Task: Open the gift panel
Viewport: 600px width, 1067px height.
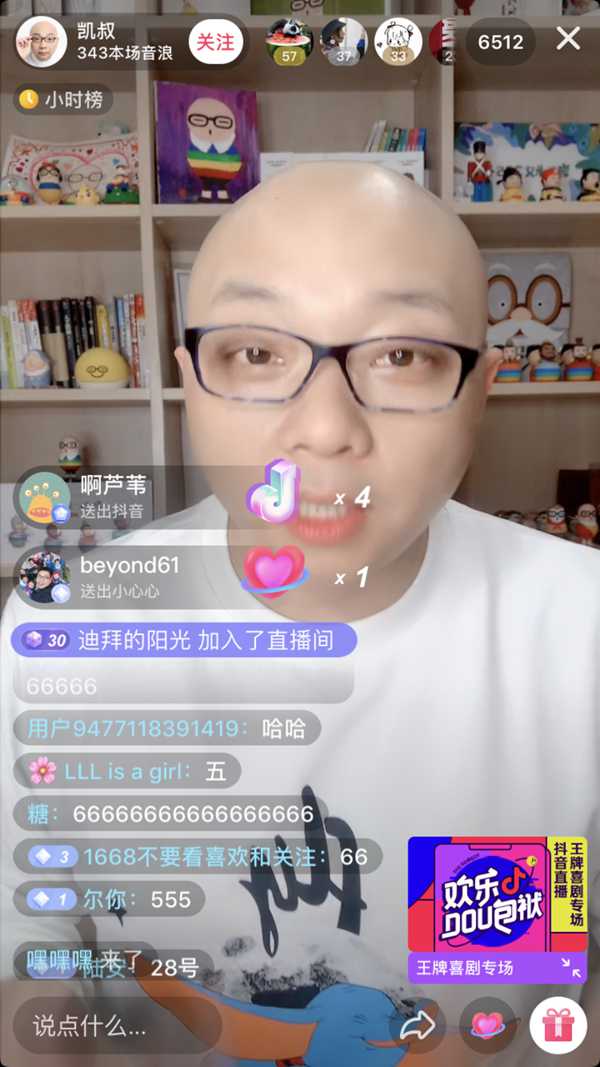Action: pos(558,1025)
